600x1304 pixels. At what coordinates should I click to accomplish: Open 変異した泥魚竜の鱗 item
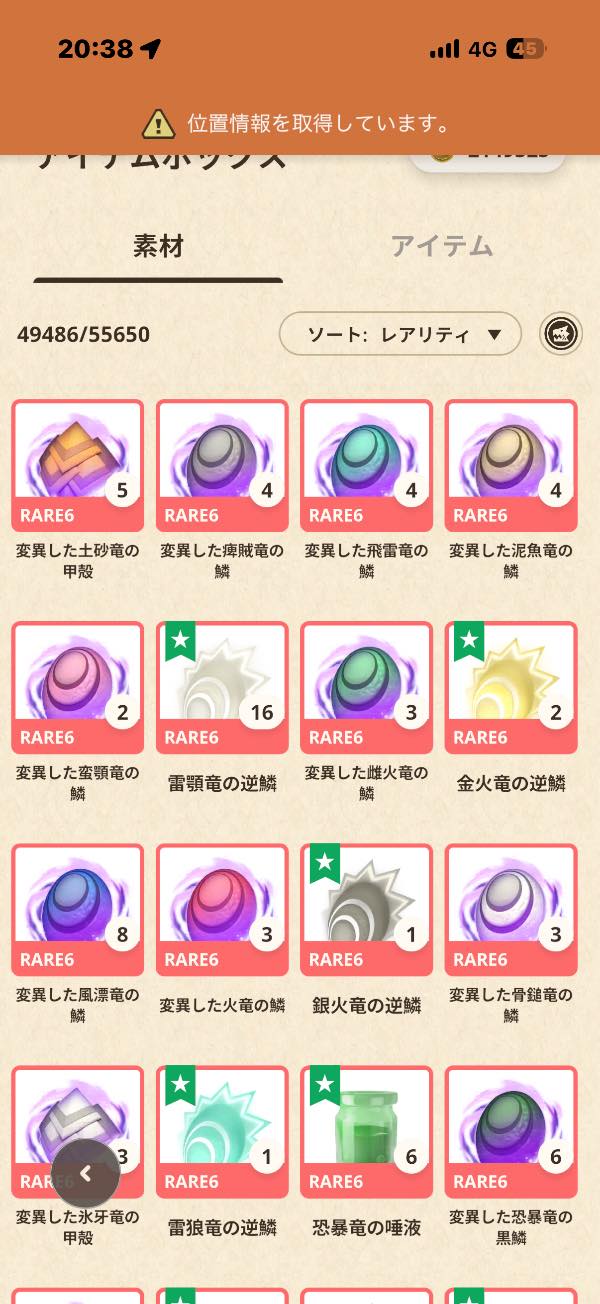[510, 465]
